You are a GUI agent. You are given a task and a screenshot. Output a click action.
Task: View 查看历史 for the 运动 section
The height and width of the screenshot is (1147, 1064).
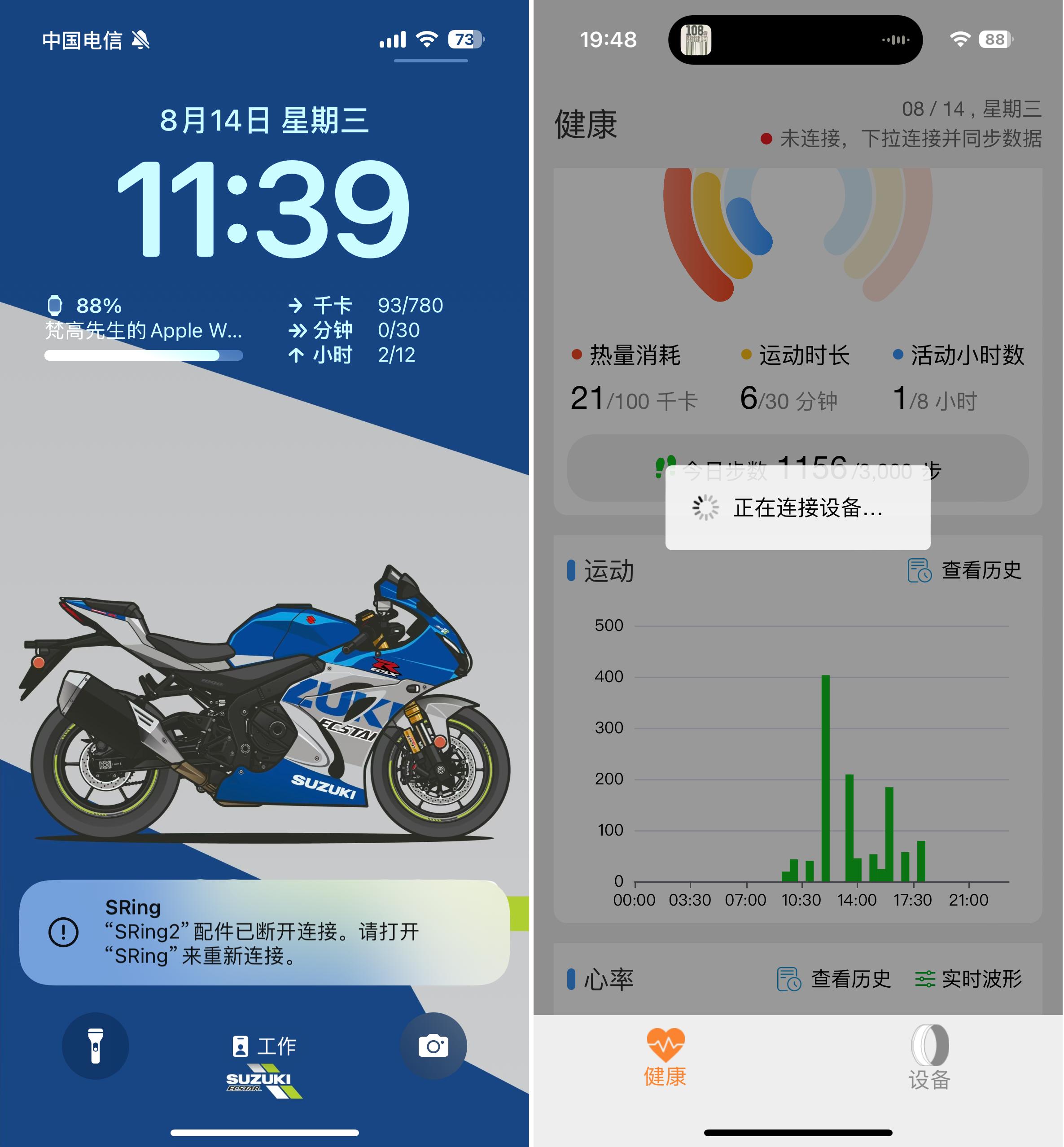point(965,571)
